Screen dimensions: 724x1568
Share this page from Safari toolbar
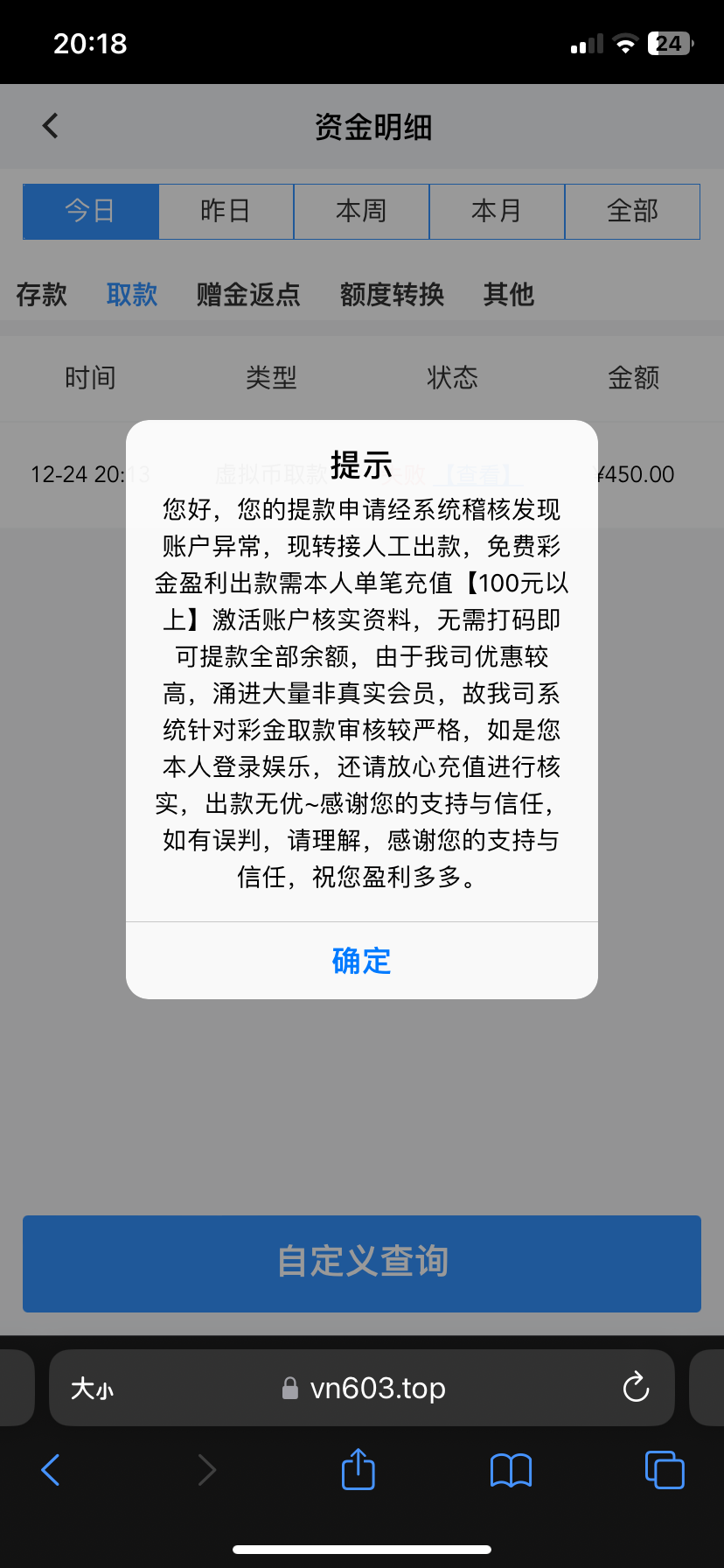pyautogui.click(x=358, y=1469)
